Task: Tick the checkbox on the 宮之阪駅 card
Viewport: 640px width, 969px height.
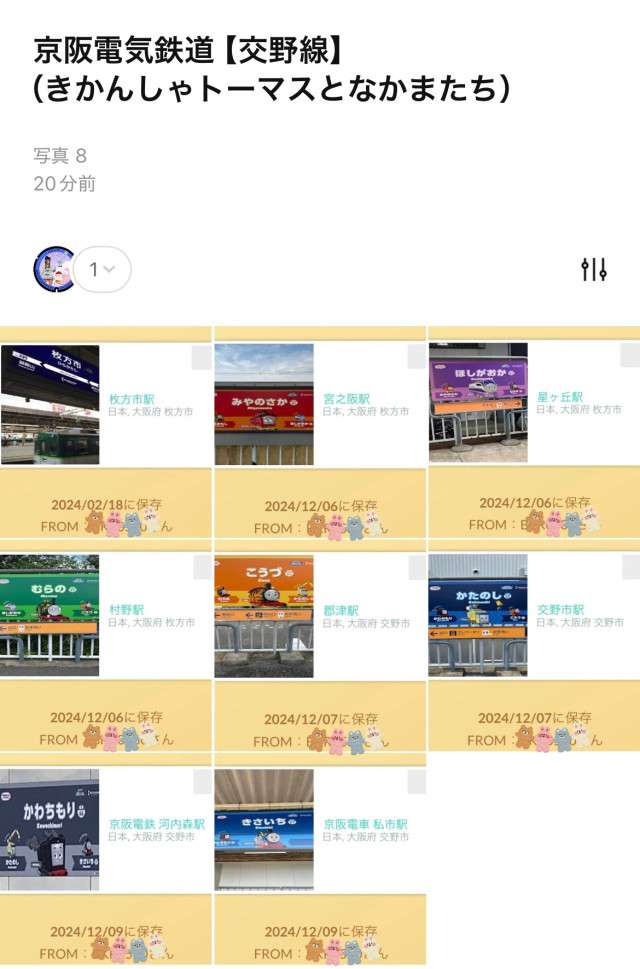Action: click(416, 358)
